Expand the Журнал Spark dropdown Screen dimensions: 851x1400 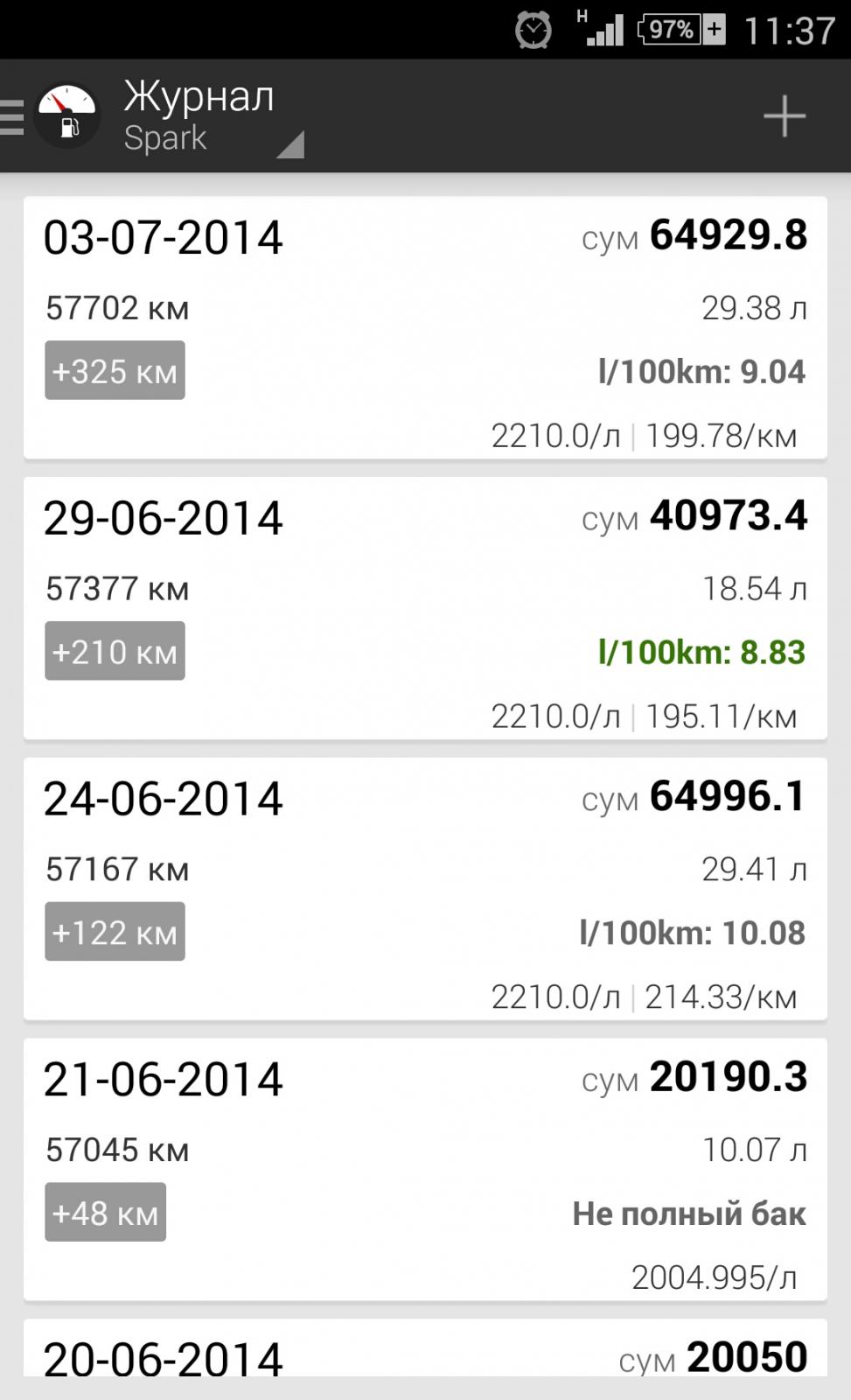pyautogui.click(x=210, y=118)
